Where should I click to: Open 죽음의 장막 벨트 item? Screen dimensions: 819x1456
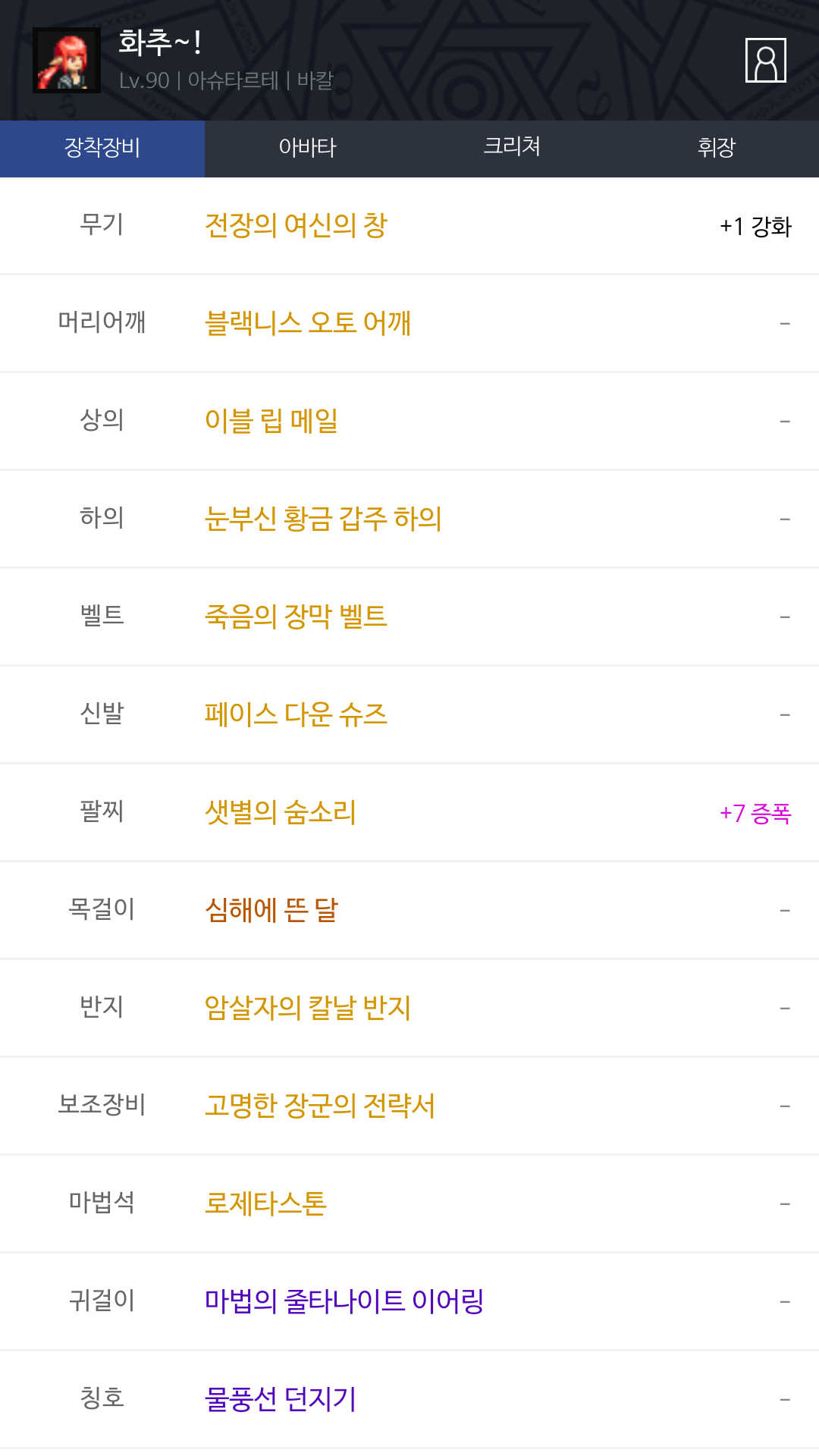pyautogui.click(x=296, y=617)
